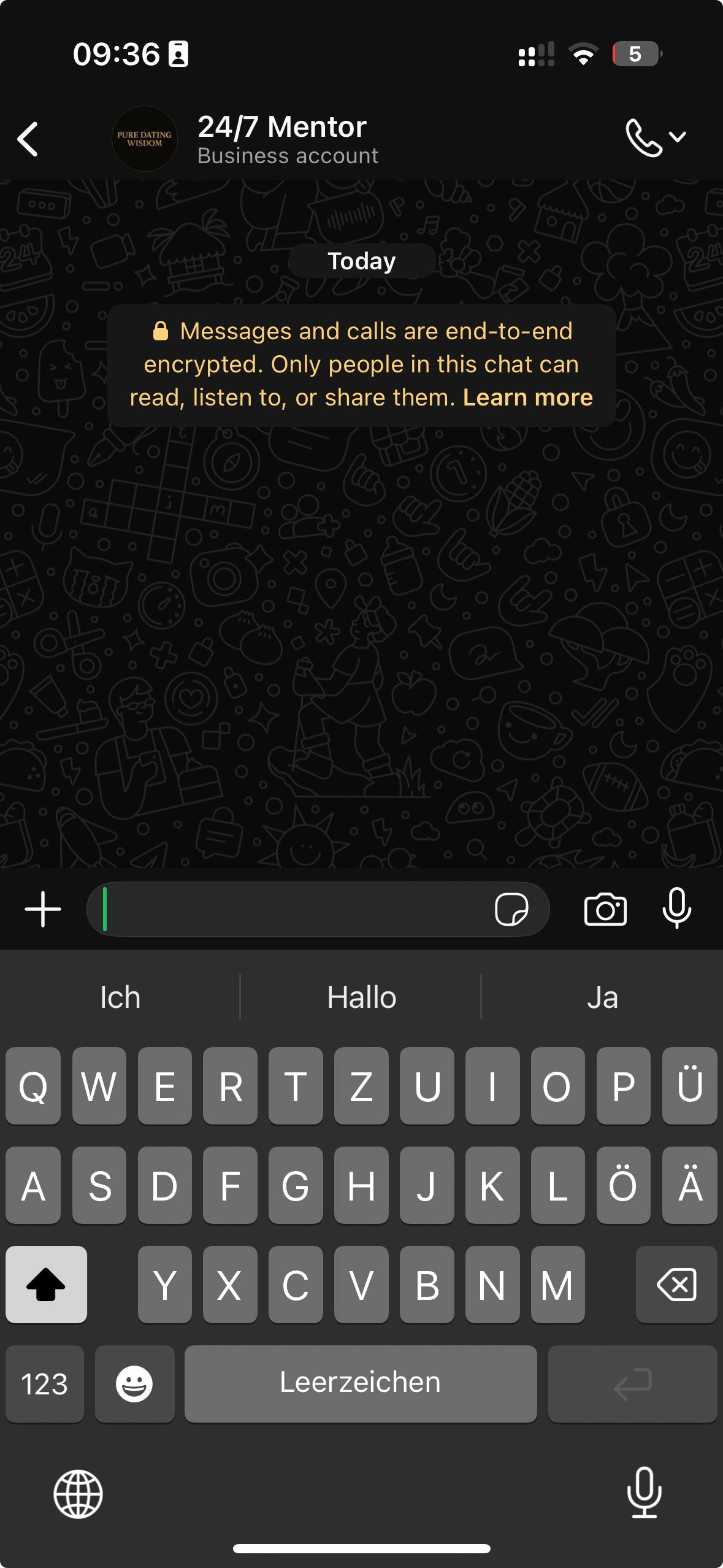Viewport: 723px width, 1568px height.
Task: Record a voice message with the microphone
Action: coord(676,909)
